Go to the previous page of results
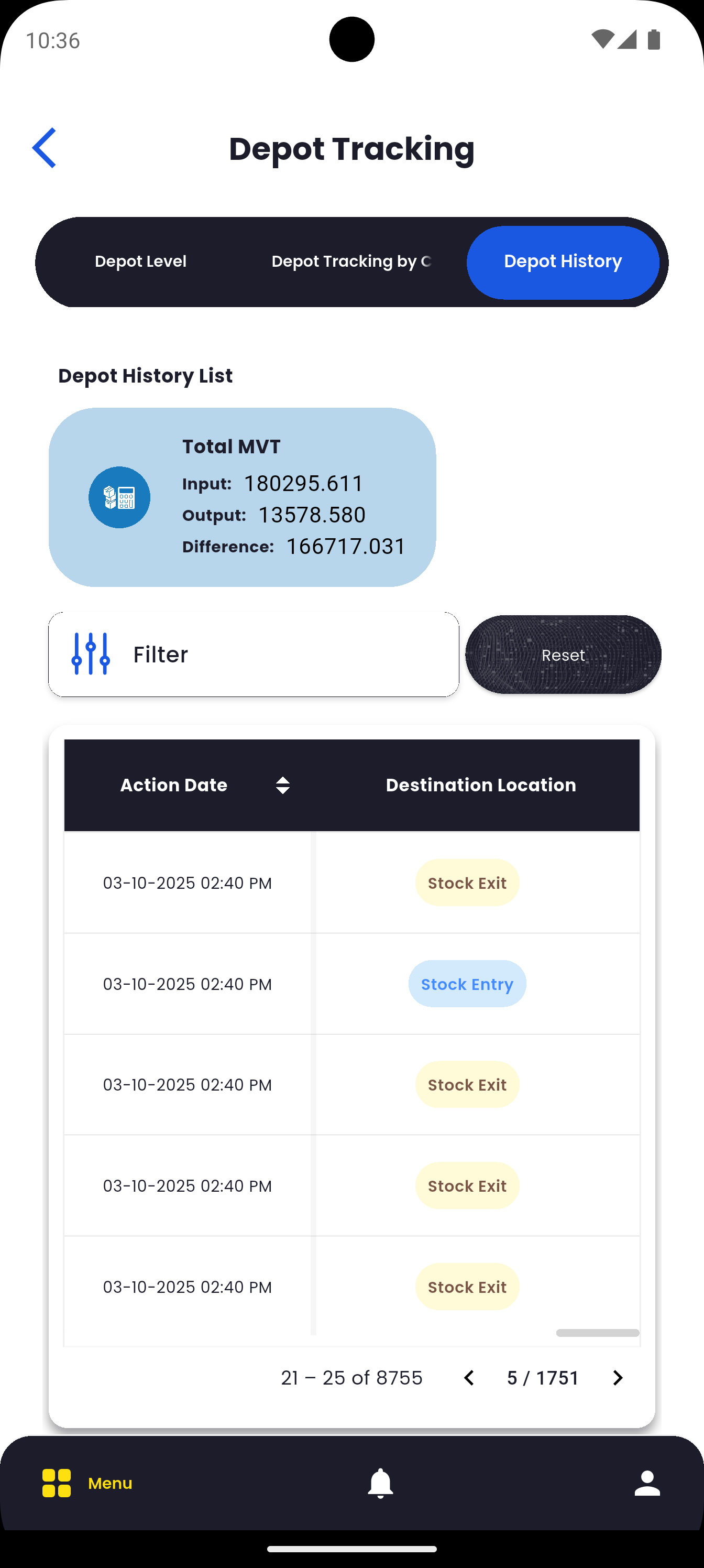The image size is (704, 1568). coord(468,1378)
